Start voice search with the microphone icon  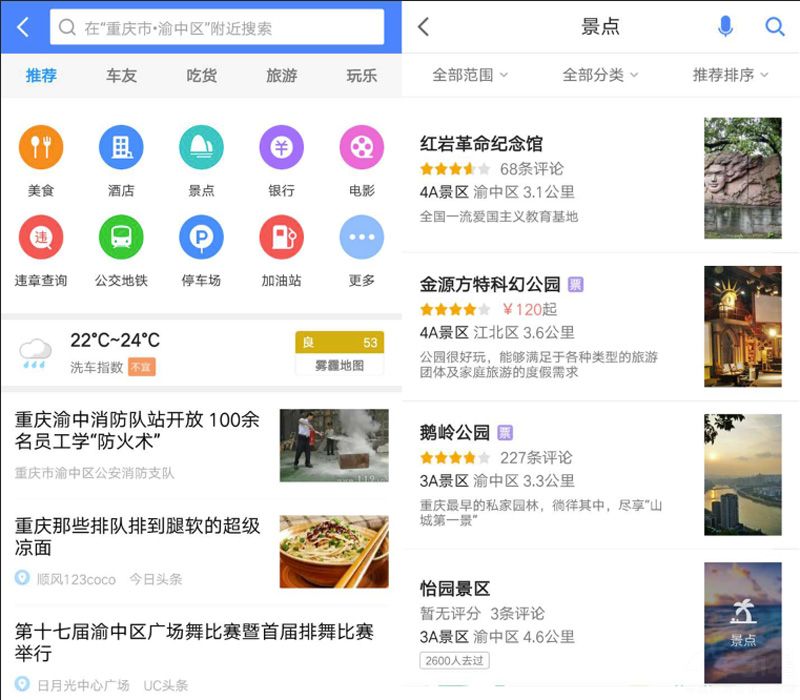726,27
